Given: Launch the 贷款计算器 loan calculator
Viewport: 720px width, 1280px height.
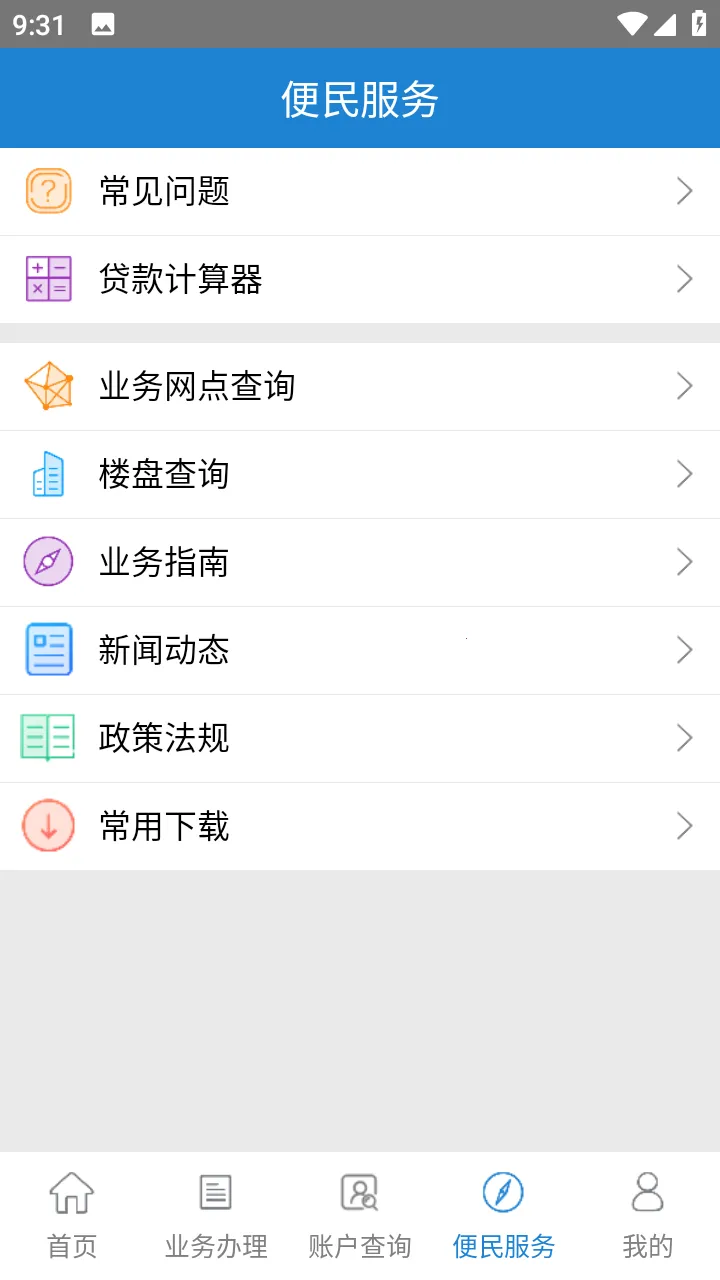Looking at the screenshot, I should [x=360, y=279].
